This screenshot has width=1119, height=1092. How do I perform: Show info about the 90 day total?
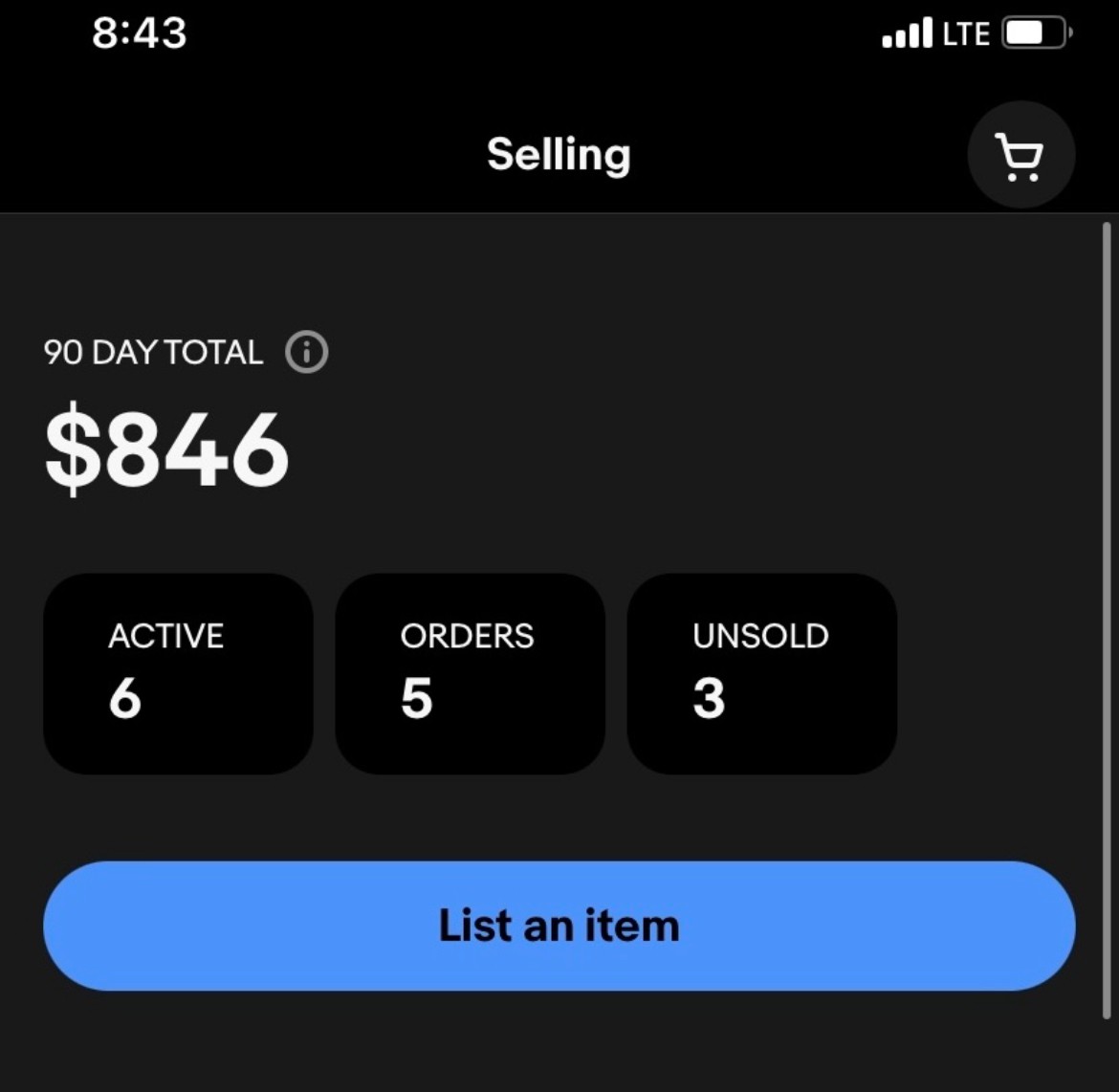306,352
